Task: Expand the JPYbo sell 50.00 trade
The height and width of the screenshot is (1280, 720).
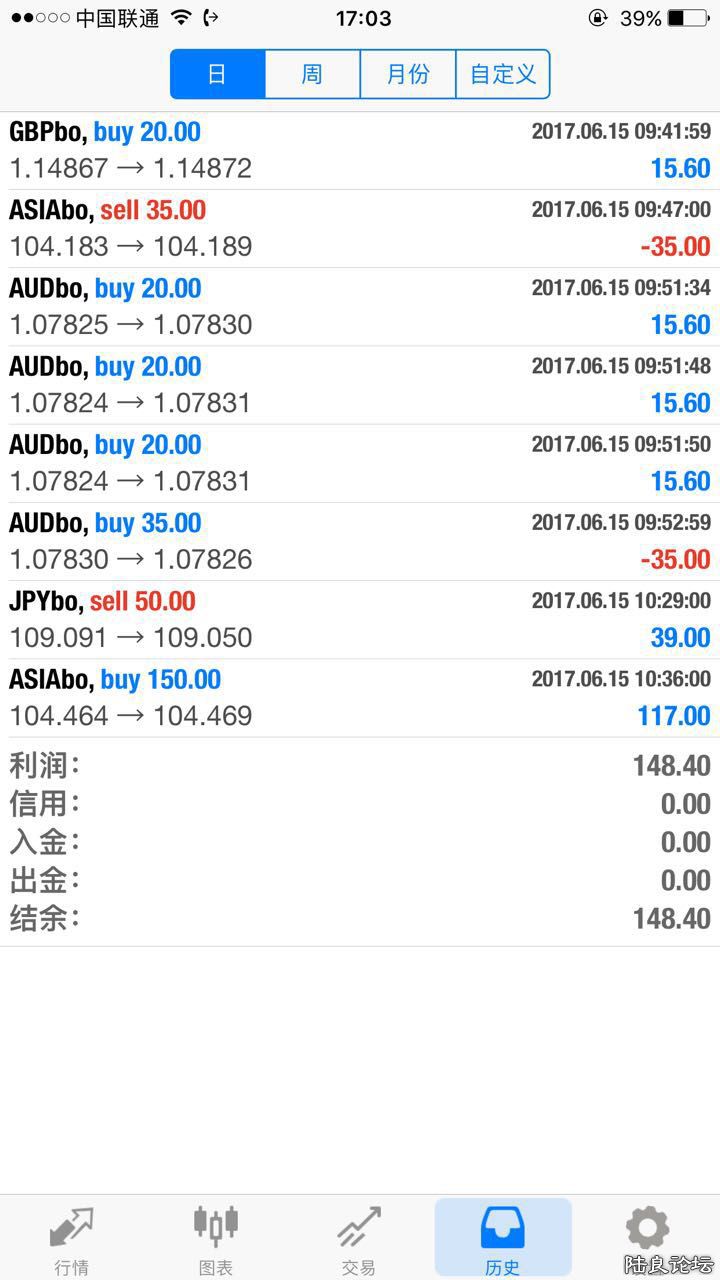Action: 360,620
